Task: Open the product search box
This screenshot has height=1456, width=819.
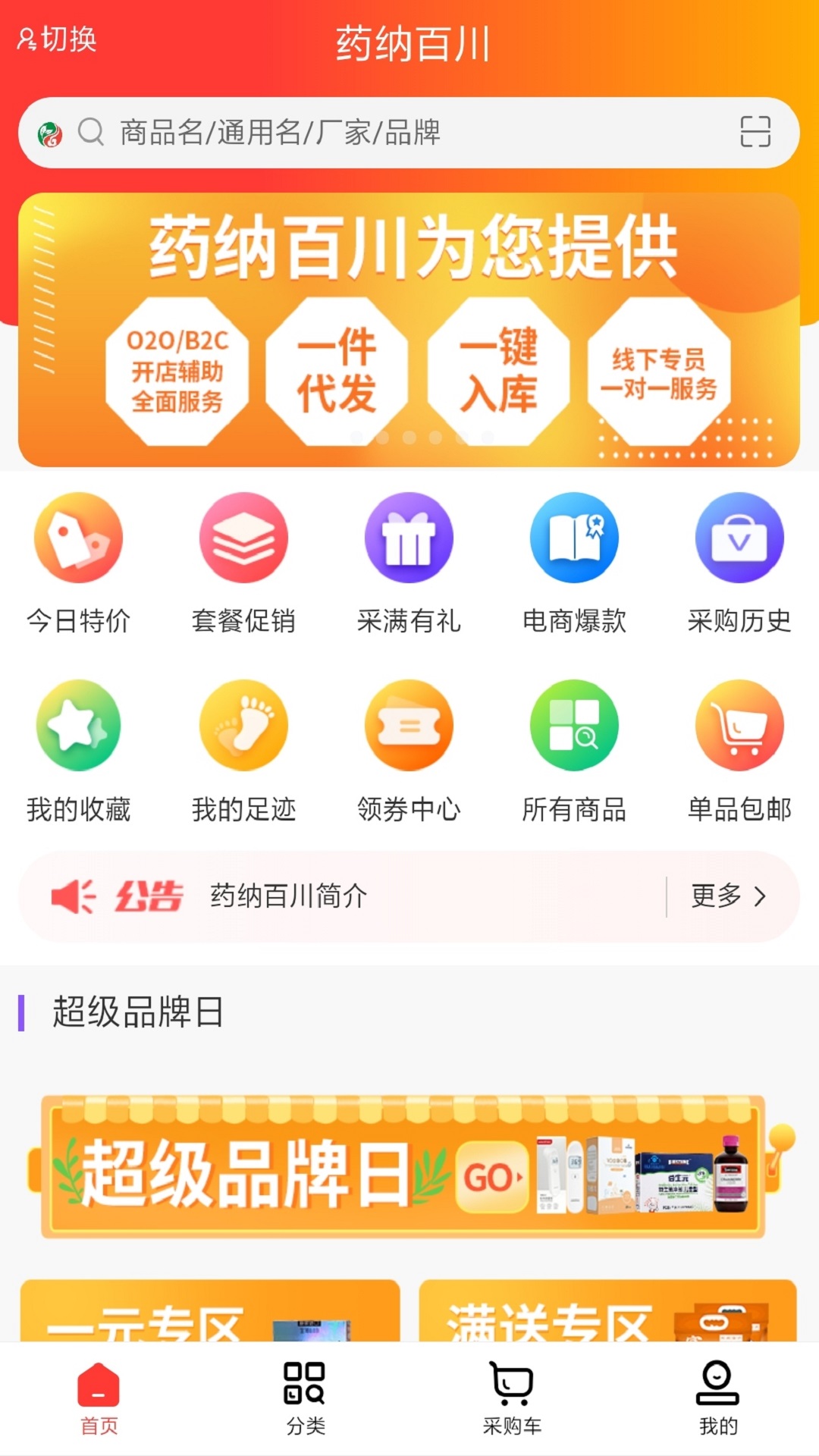Action: (x=409, y=133)
